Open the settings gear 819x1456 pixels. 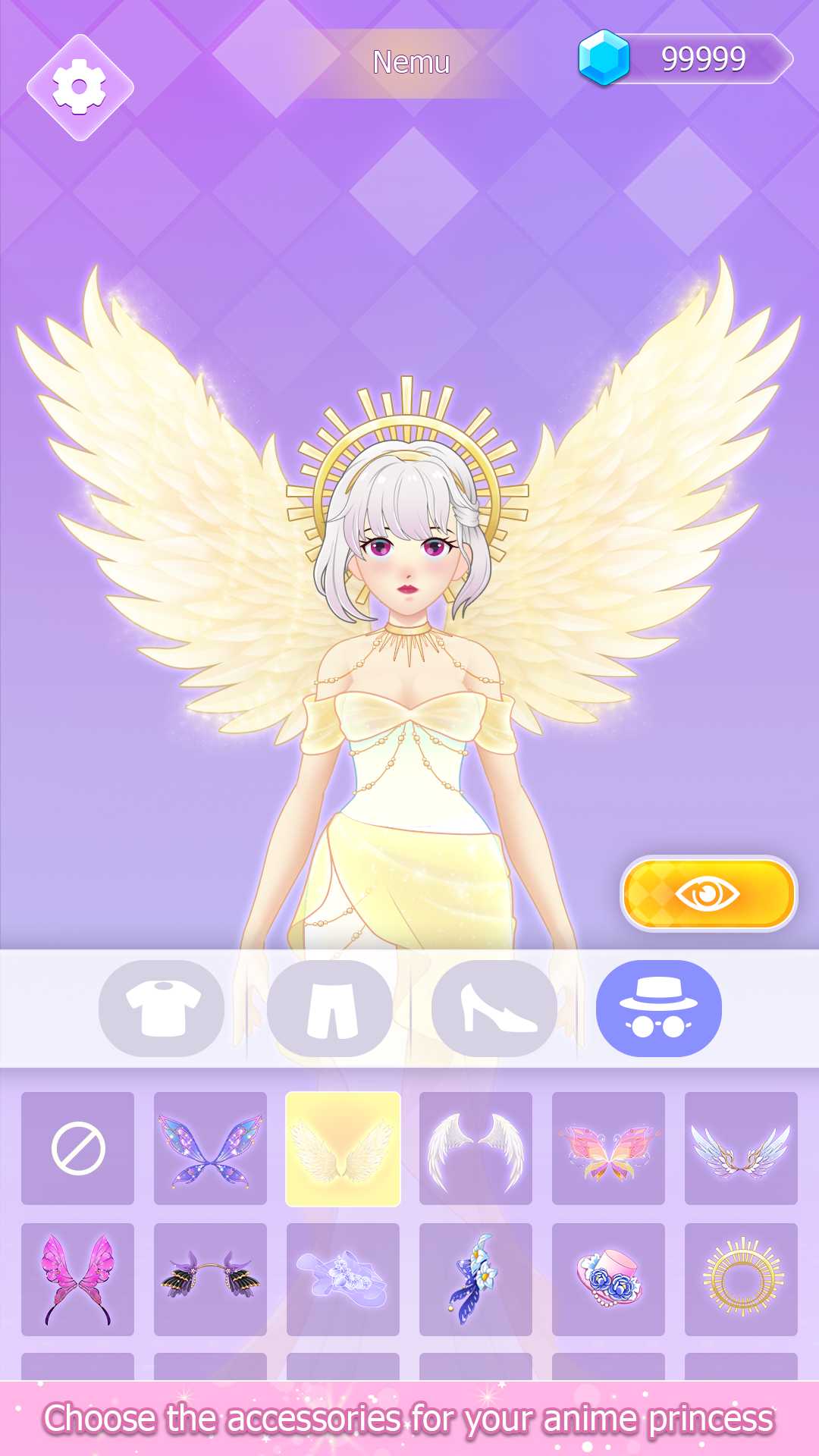point(80,87)
